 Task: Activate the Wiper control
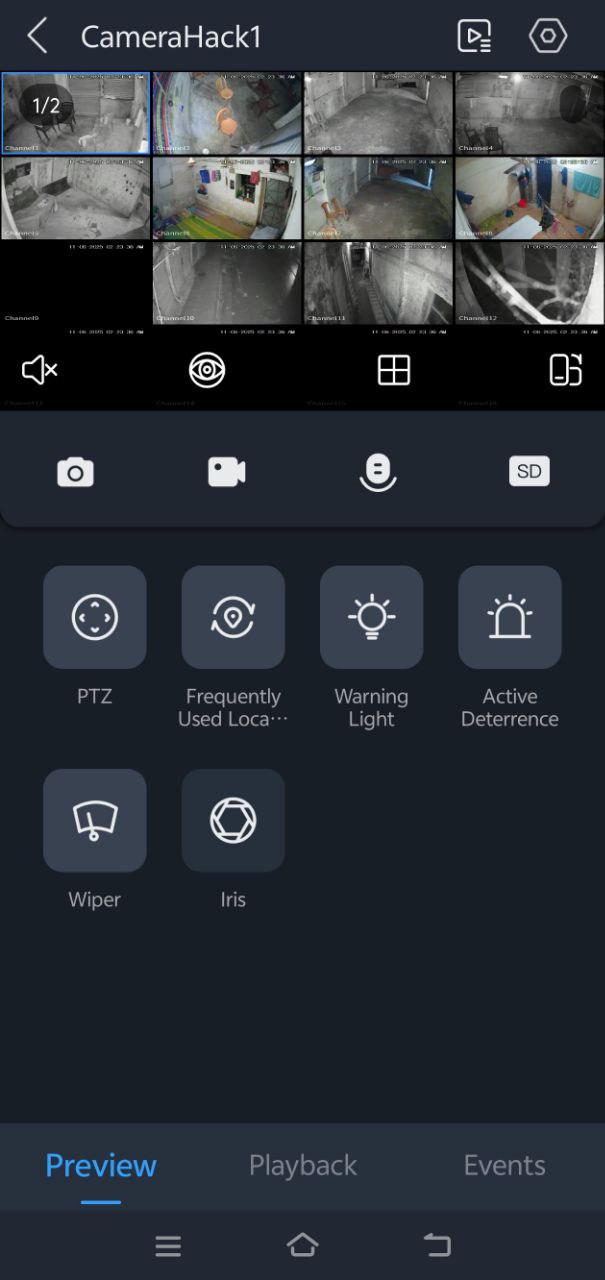[95, 821]
